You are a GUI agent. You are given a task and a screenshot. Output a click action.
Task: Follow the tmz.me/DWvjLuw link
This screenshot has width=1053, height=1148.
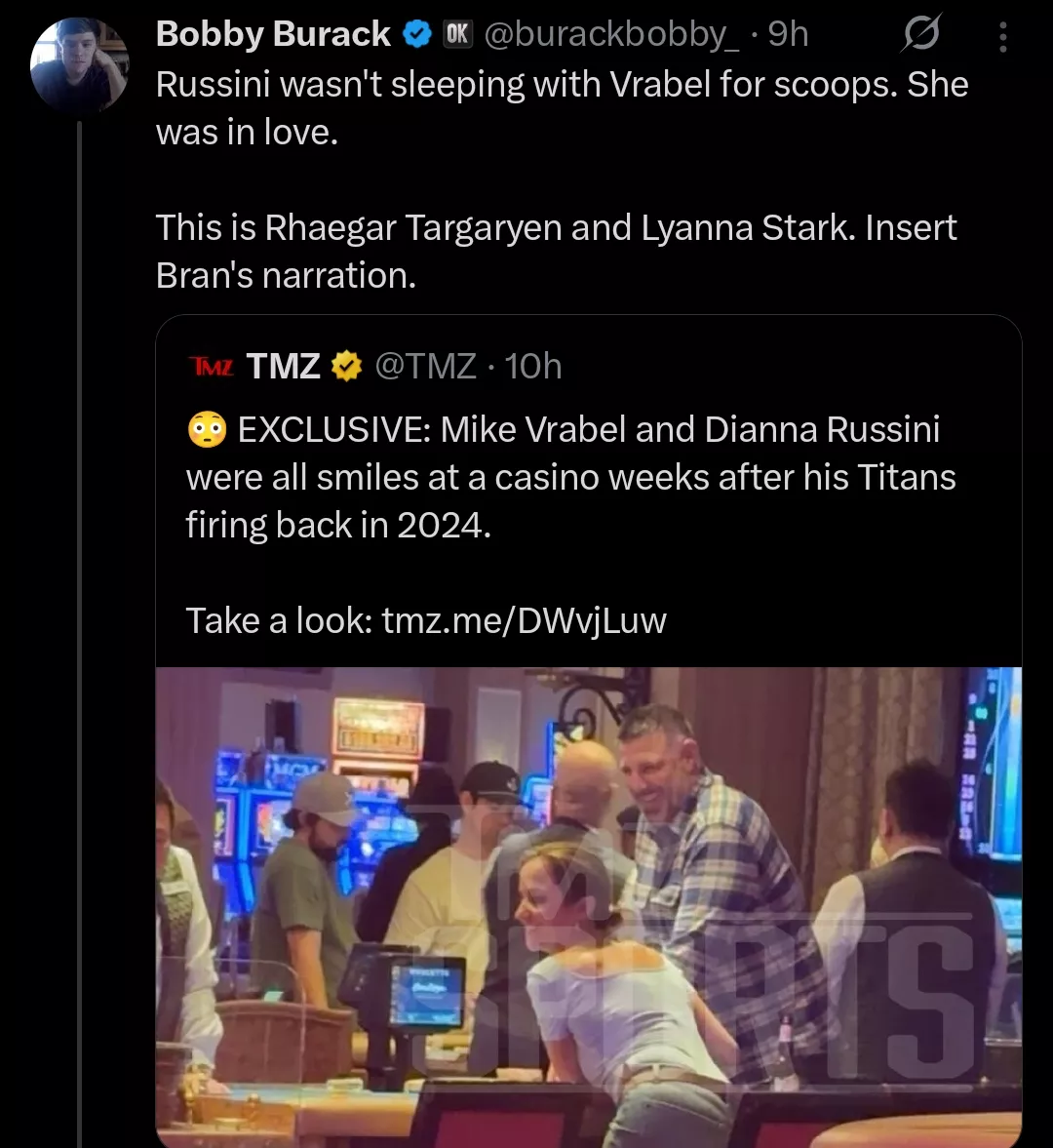(524, 620)
